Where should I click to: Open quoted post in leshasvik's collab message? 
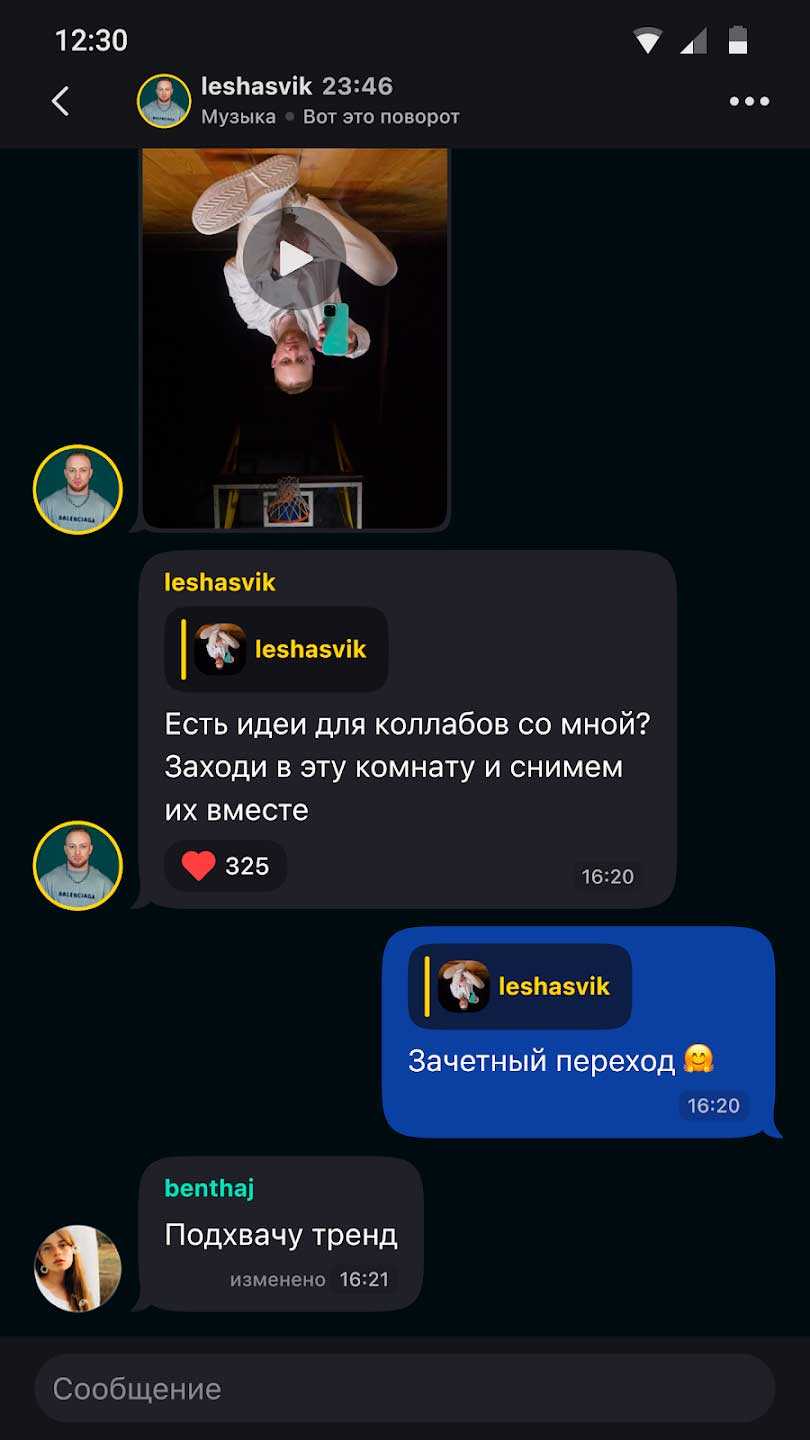277,650
